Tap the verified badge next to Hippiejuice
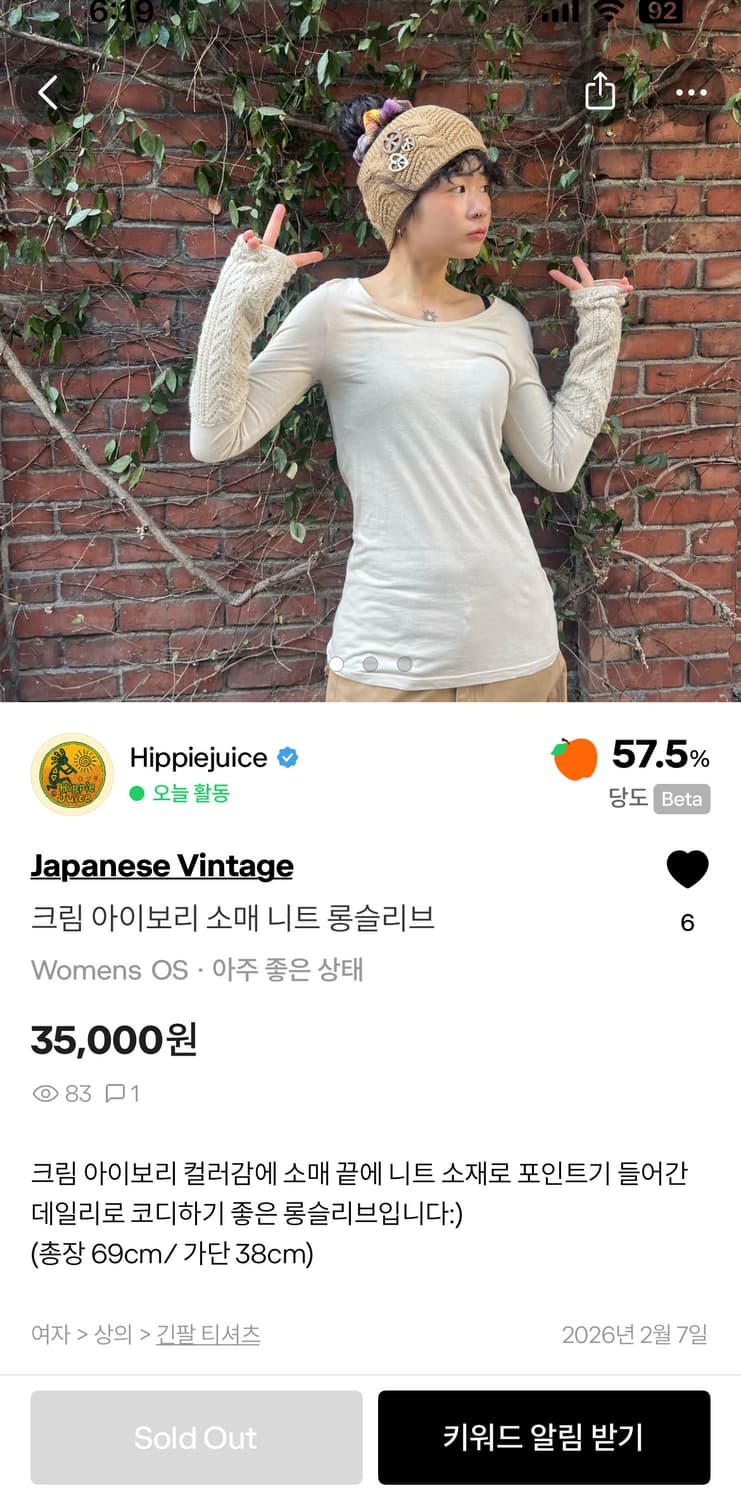Viewport: 741px width, 1500px height. (287, 758)
